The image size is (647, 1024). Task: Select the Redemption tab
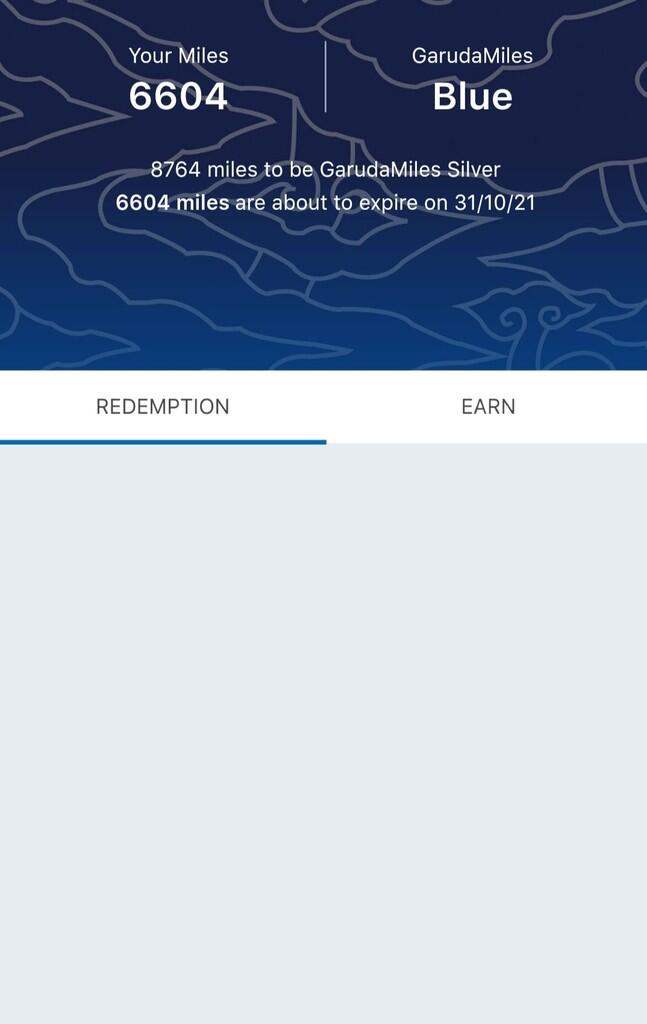point(163,407)
